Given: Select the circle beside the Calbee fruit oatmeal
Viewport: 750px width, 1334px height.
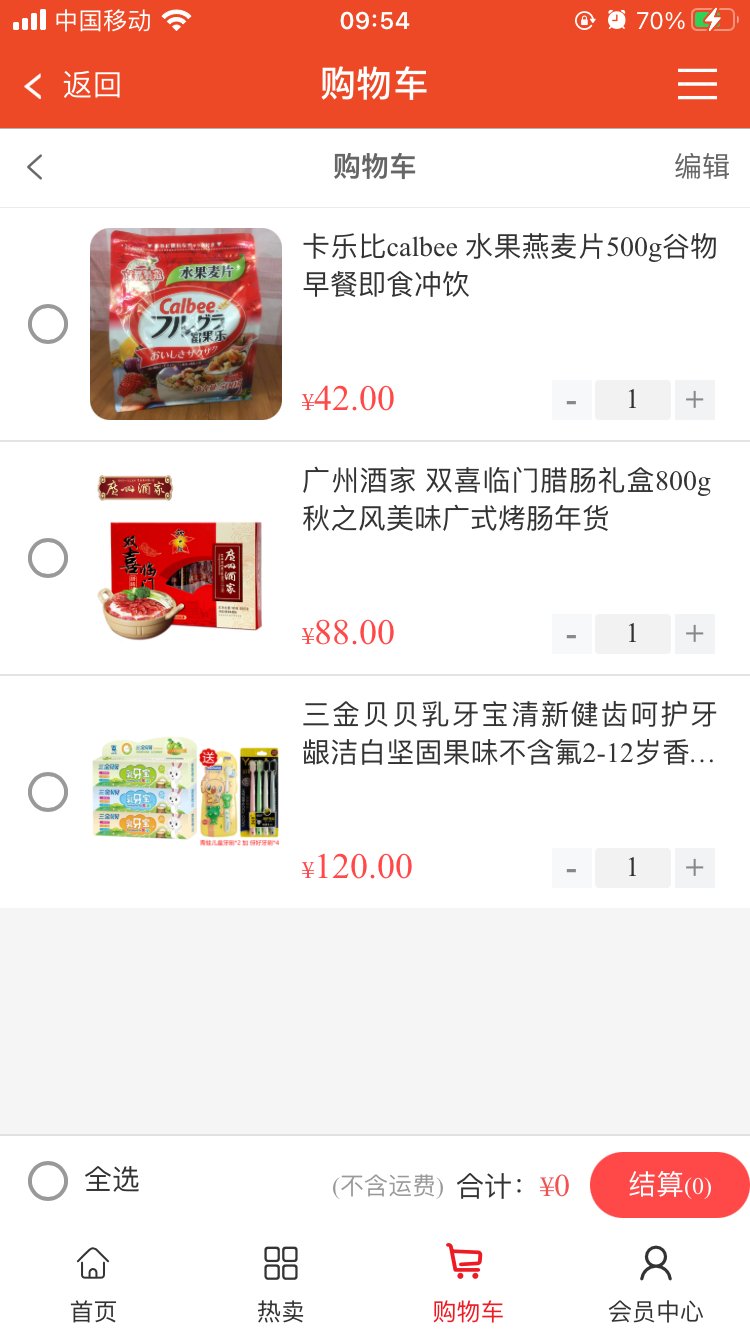Looking at the screenshot, I should 48,324.
